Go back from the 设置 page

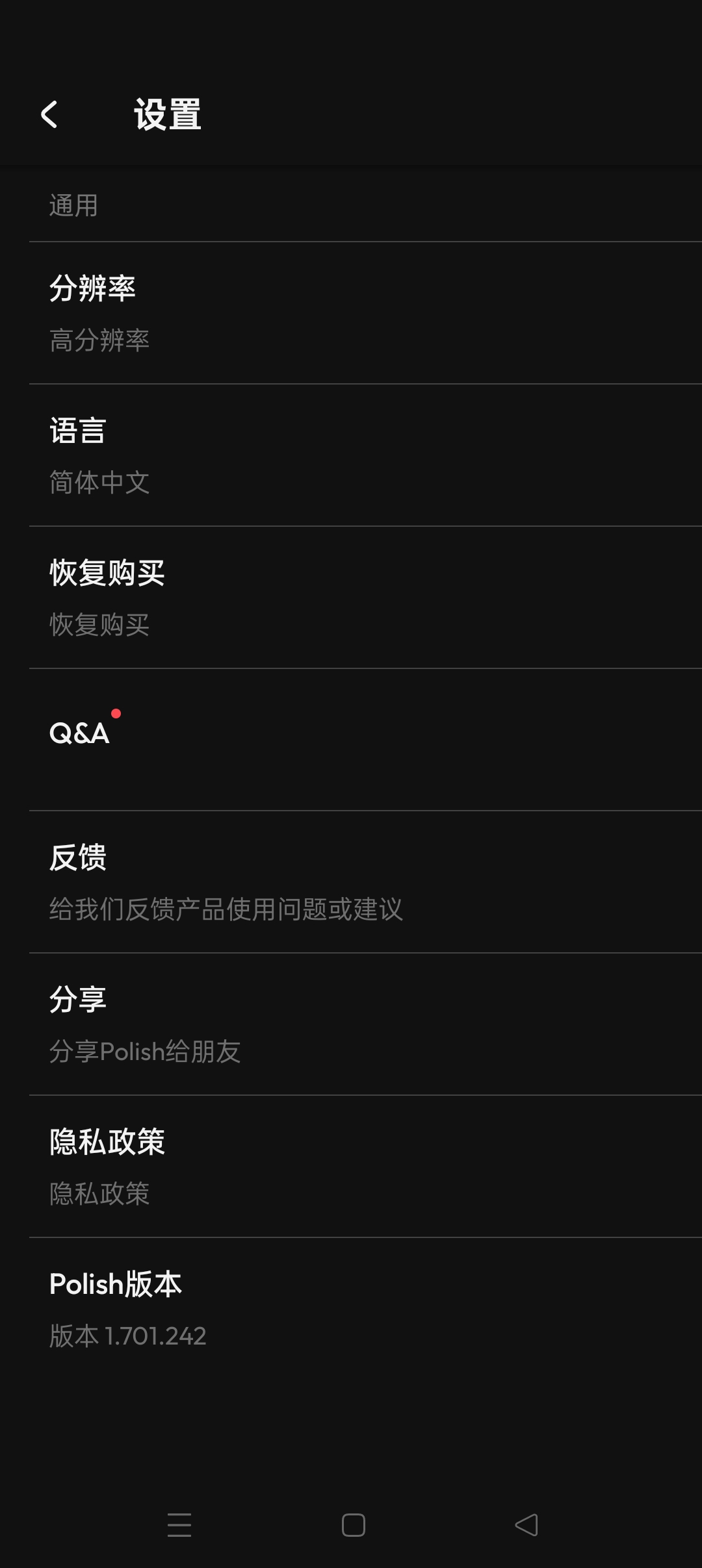coord(49,115)
